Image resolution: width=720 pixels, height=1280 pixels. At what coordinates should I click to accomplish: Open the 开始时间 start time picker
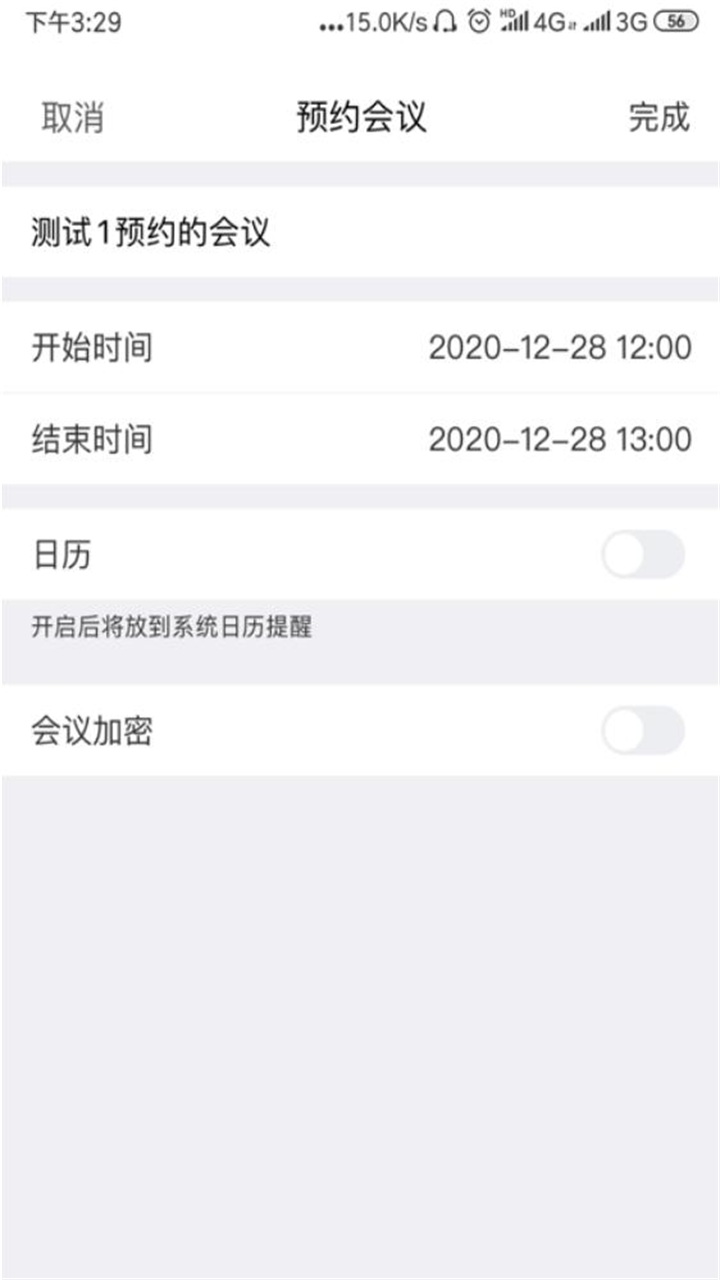[x=360, y=345]
